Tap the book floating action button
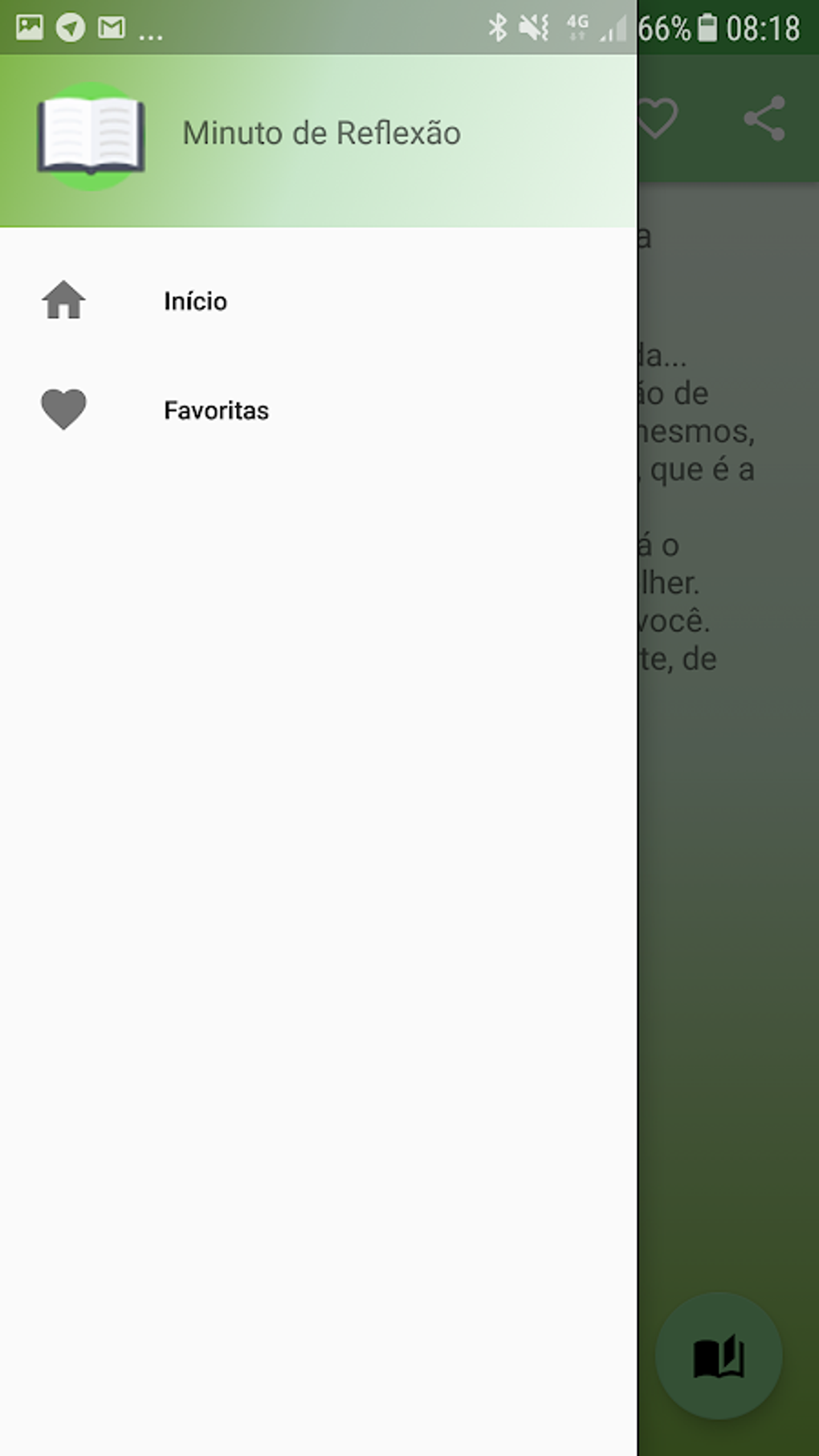 pos(718,1356)
